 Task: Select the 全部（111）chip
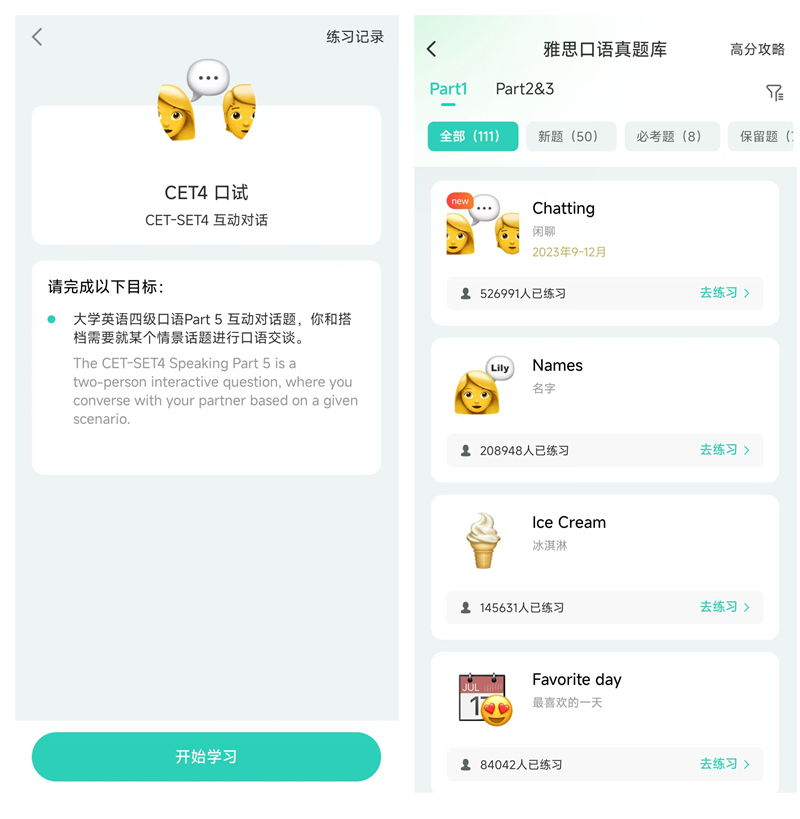coord(472,136)
